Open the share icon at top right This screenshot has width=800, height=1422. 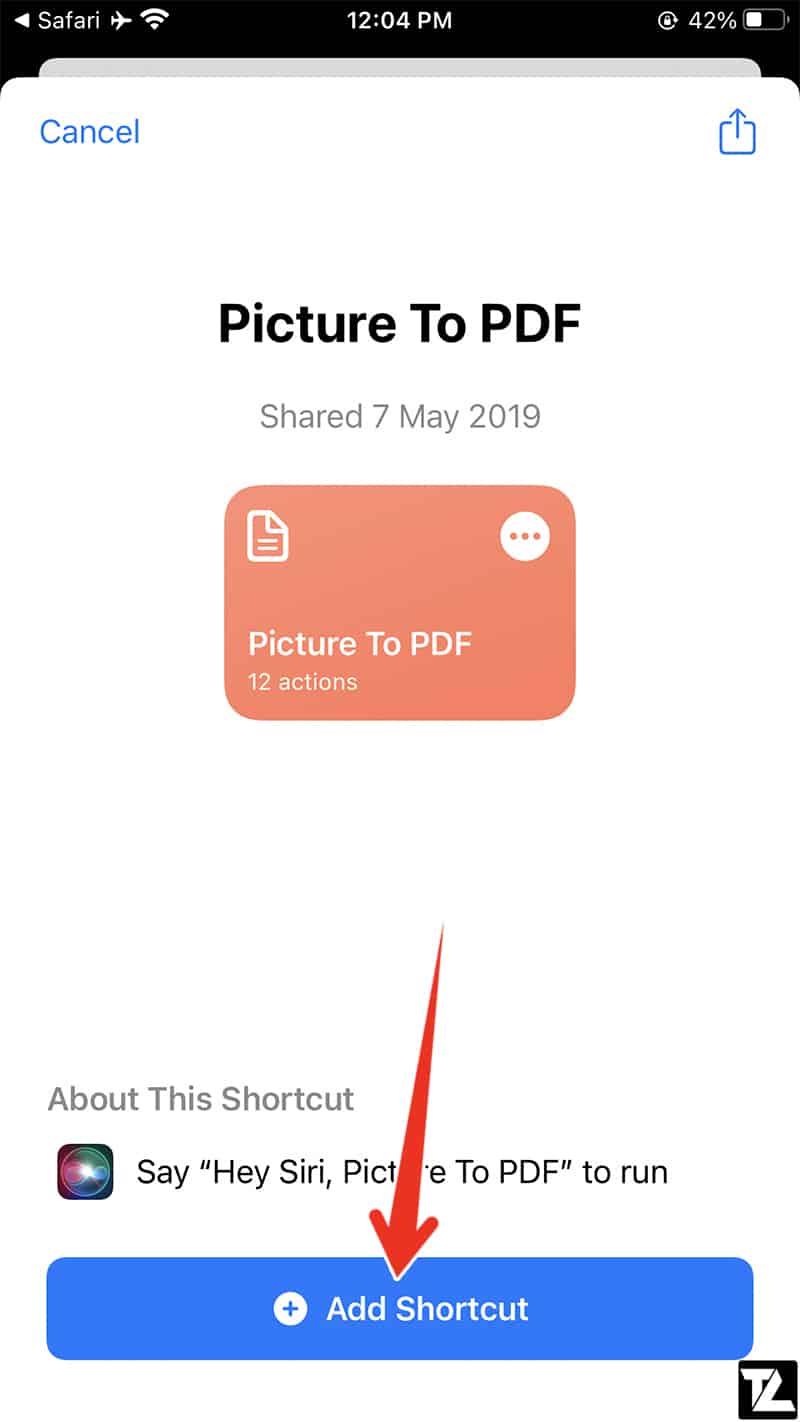[737, 131]
